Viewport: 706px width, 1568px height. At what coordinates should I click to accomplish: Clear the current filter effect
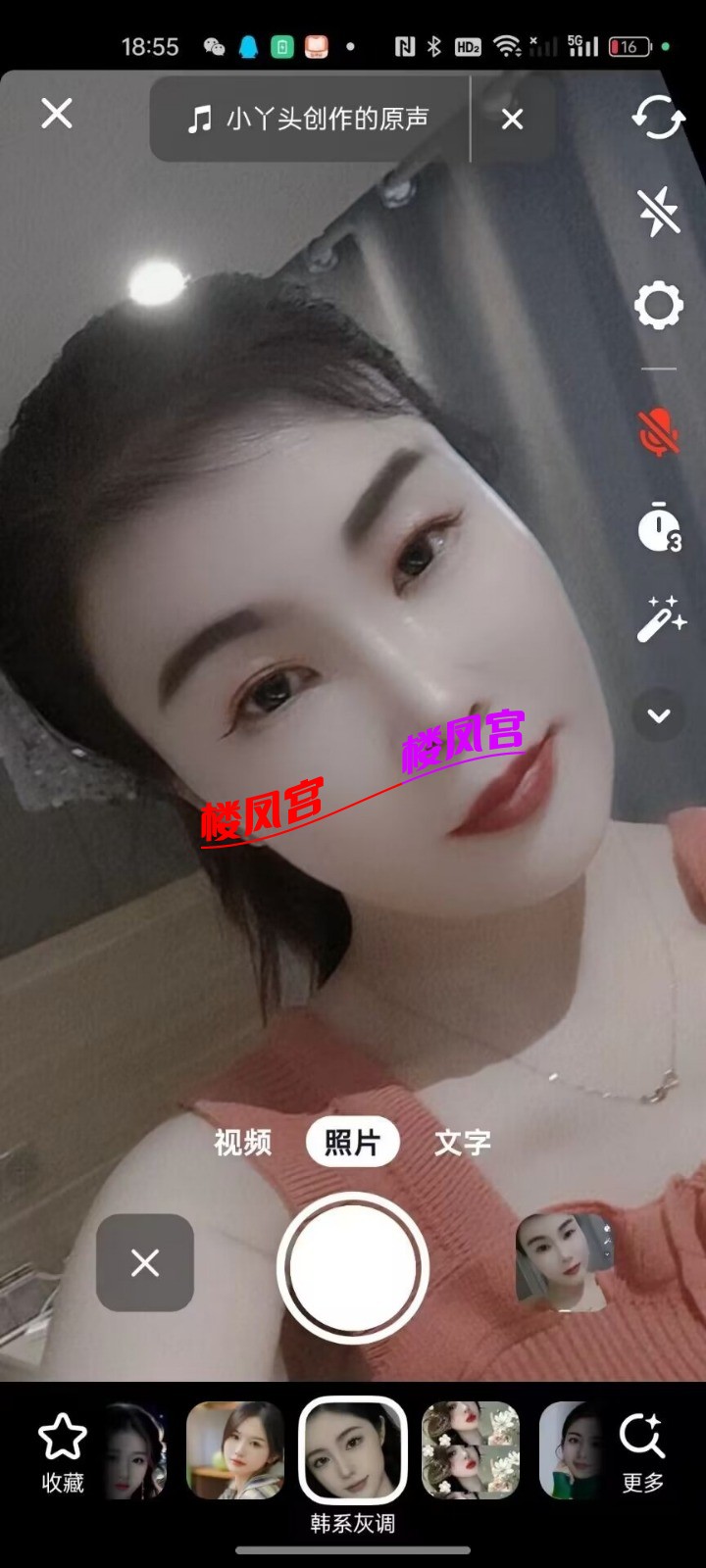tap(145, 1263)
